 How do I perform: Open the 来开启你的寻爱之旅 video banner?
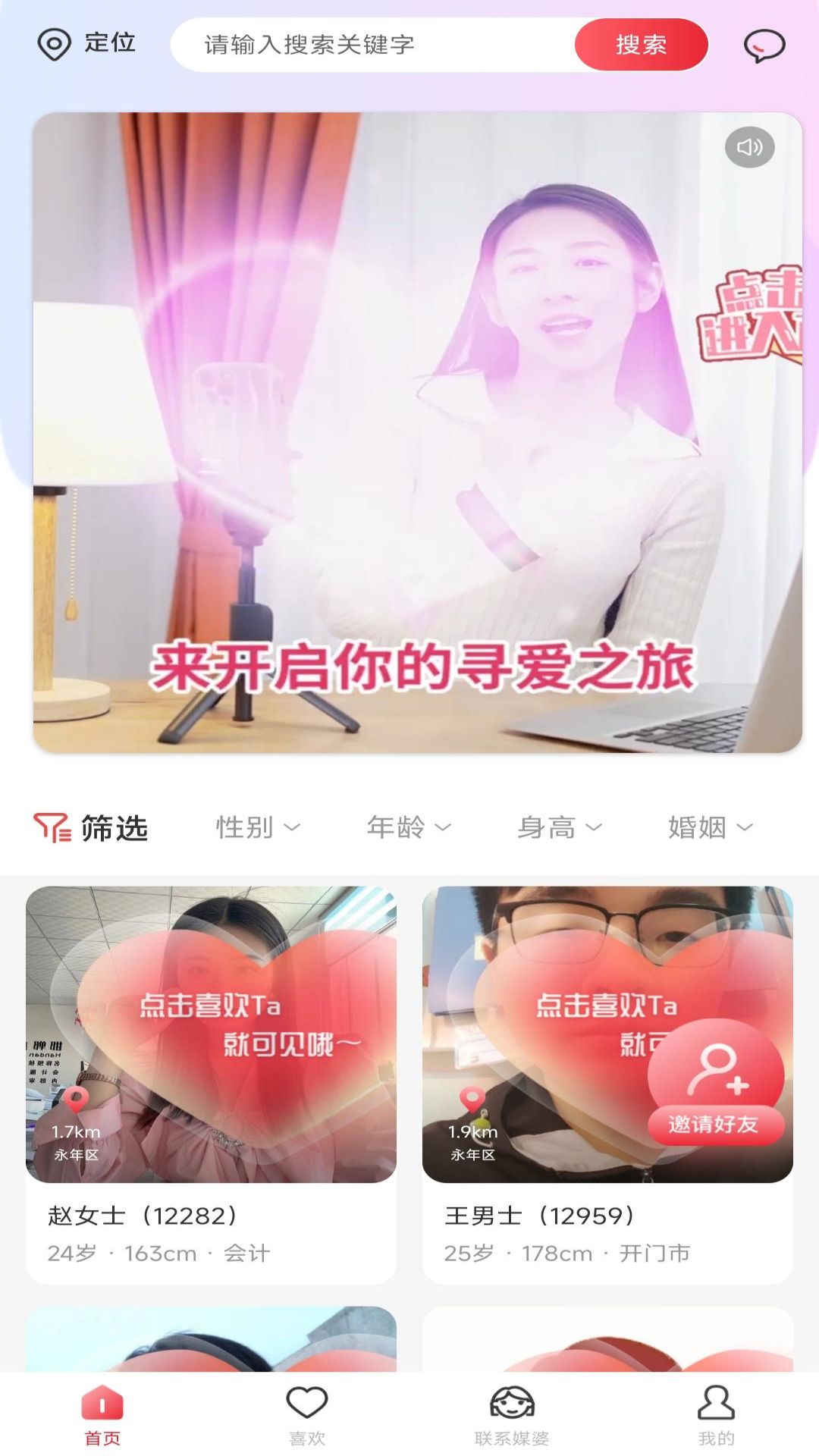point(418,432)
